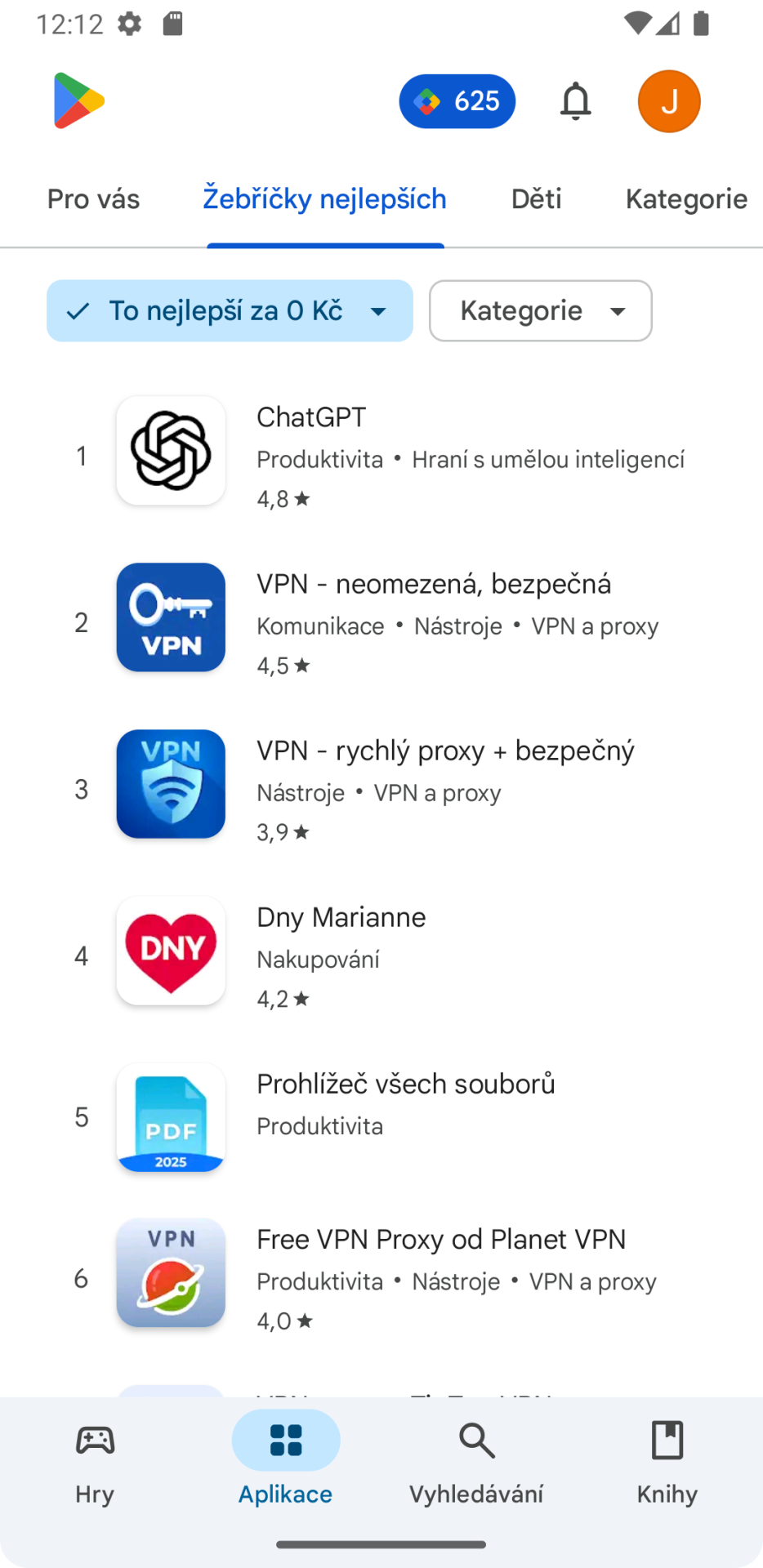Viewport: 763px width, 1568px height.
Task: Open the 625 Play Points badge
Action: 457,100
